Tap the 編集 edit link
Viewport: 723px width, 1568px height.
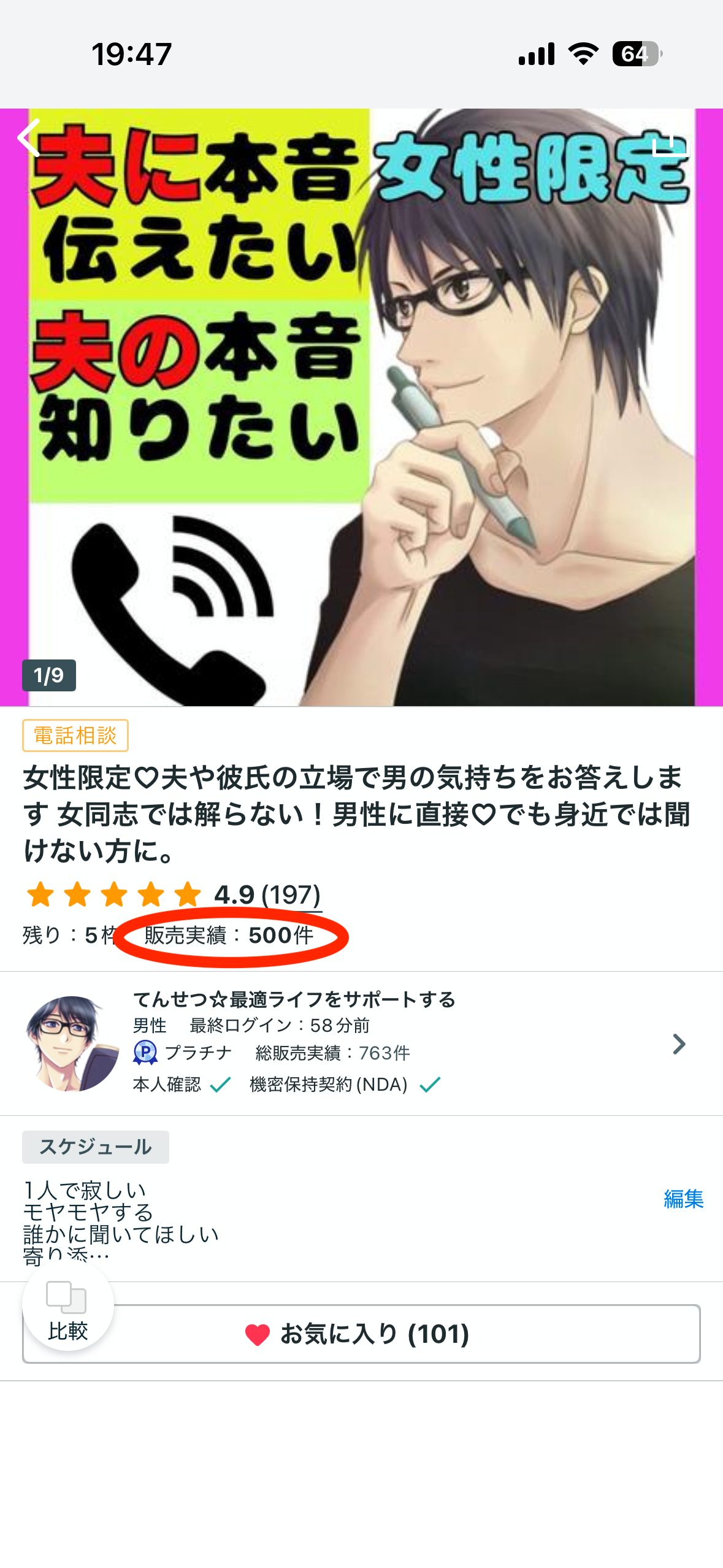coord(683,1197)
